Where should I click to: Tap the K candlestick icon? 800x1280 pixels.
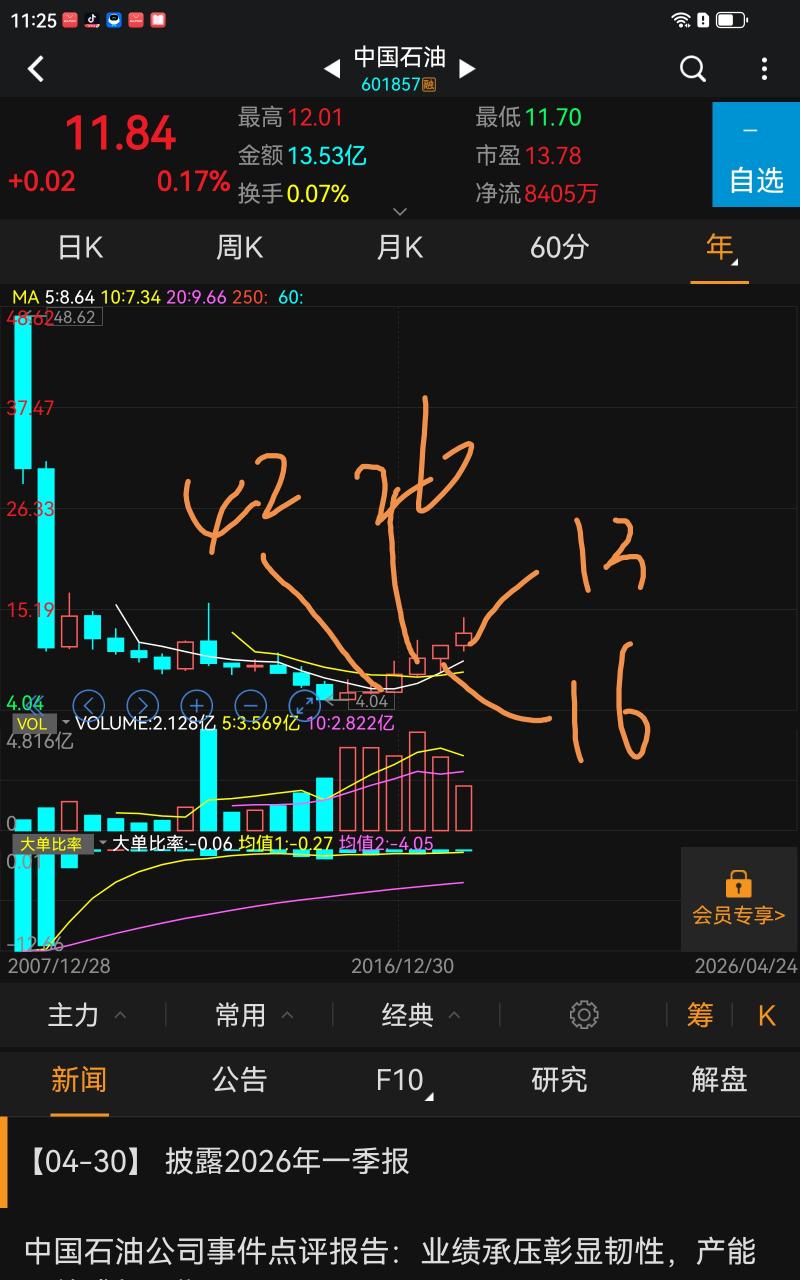pos(766,1015)
